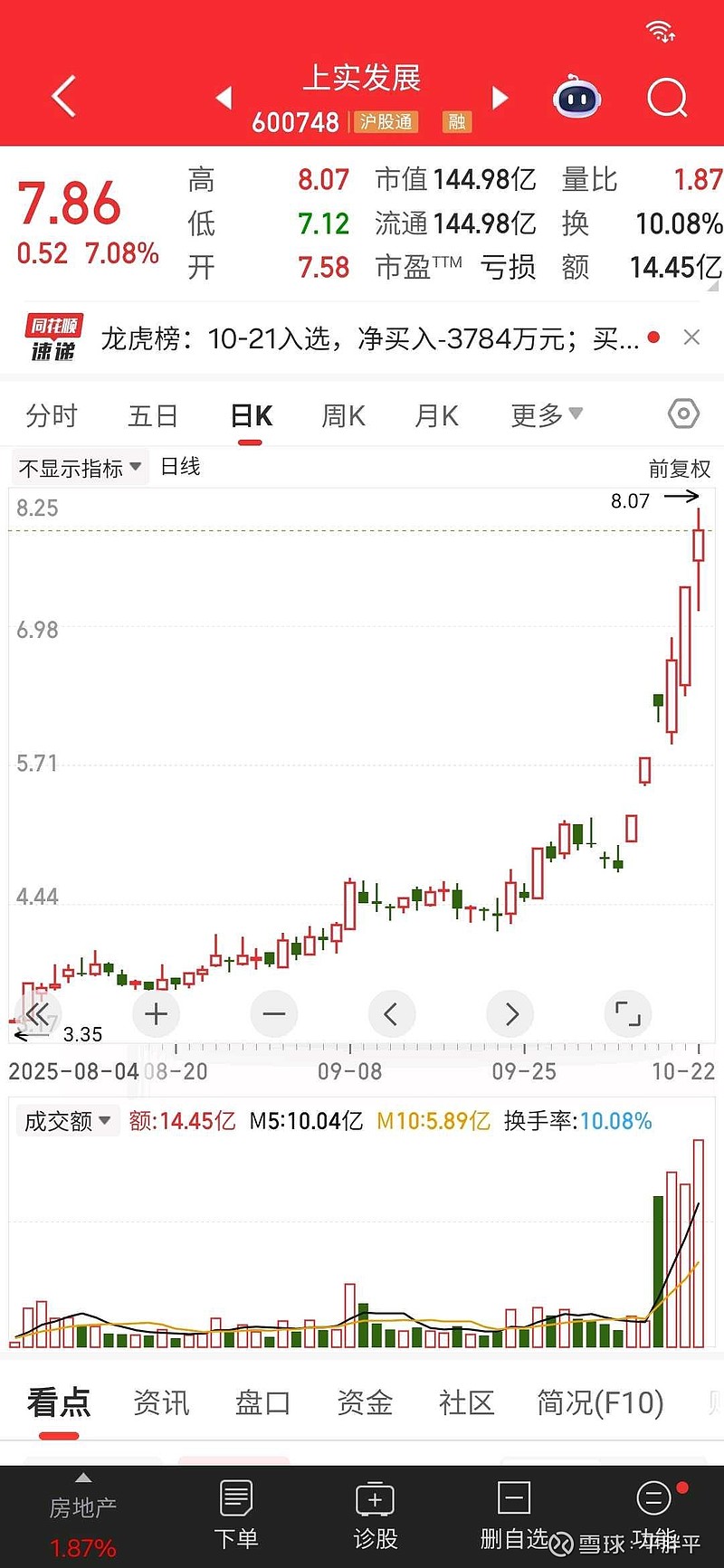Switch to the 分时 chart tab
Image resolution: width=724 pixels, height=1568 pixels.
[x=52, y=416]
